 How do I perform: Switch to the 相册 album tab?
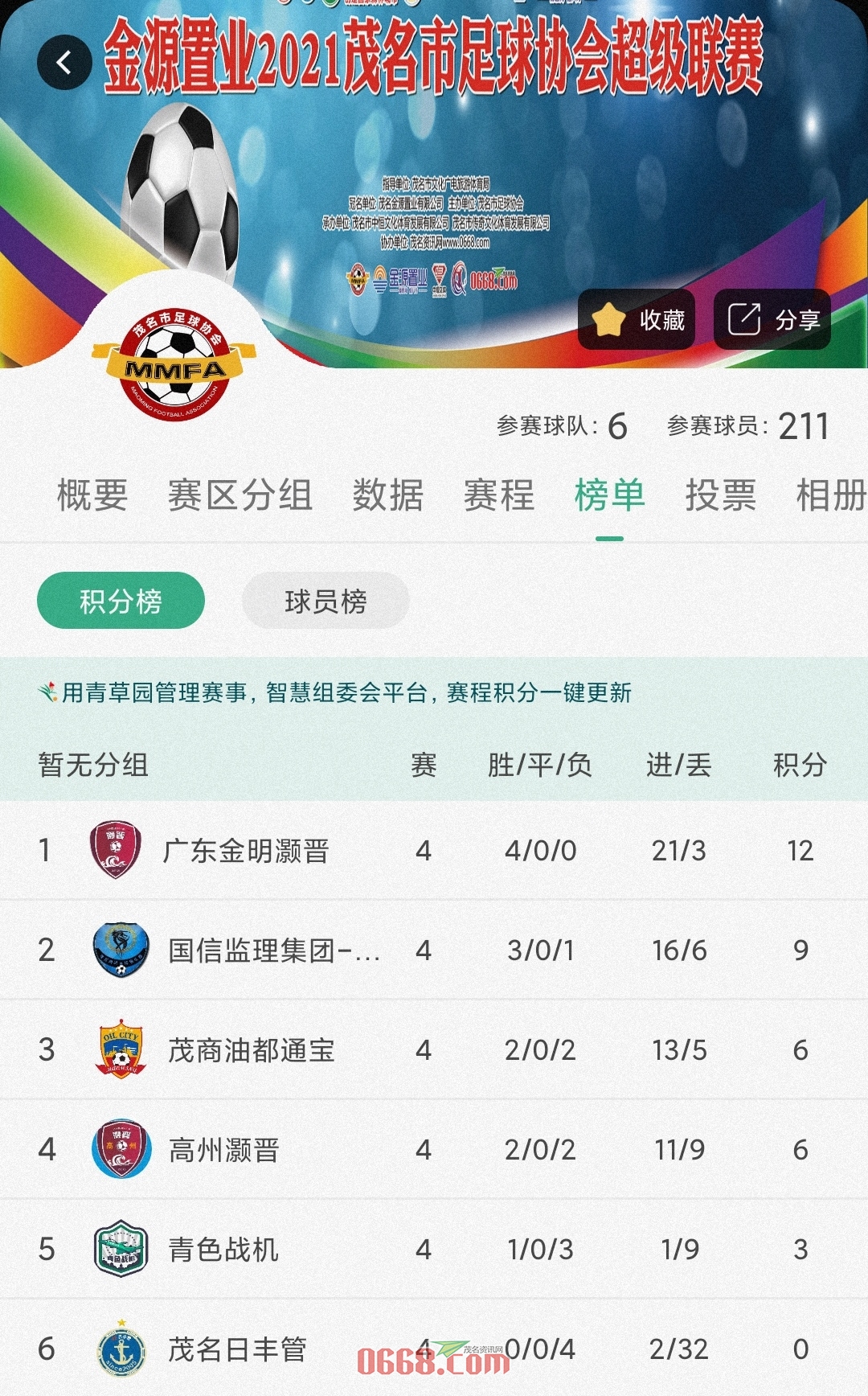click(829, 495)
